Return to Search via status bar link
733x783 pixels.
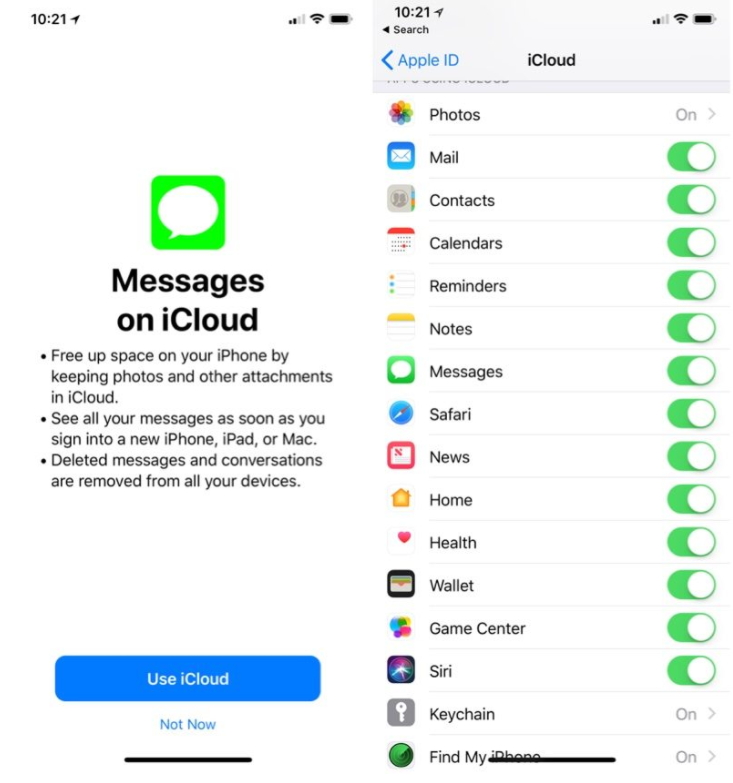pyautogui.click(x=406, y=30)
